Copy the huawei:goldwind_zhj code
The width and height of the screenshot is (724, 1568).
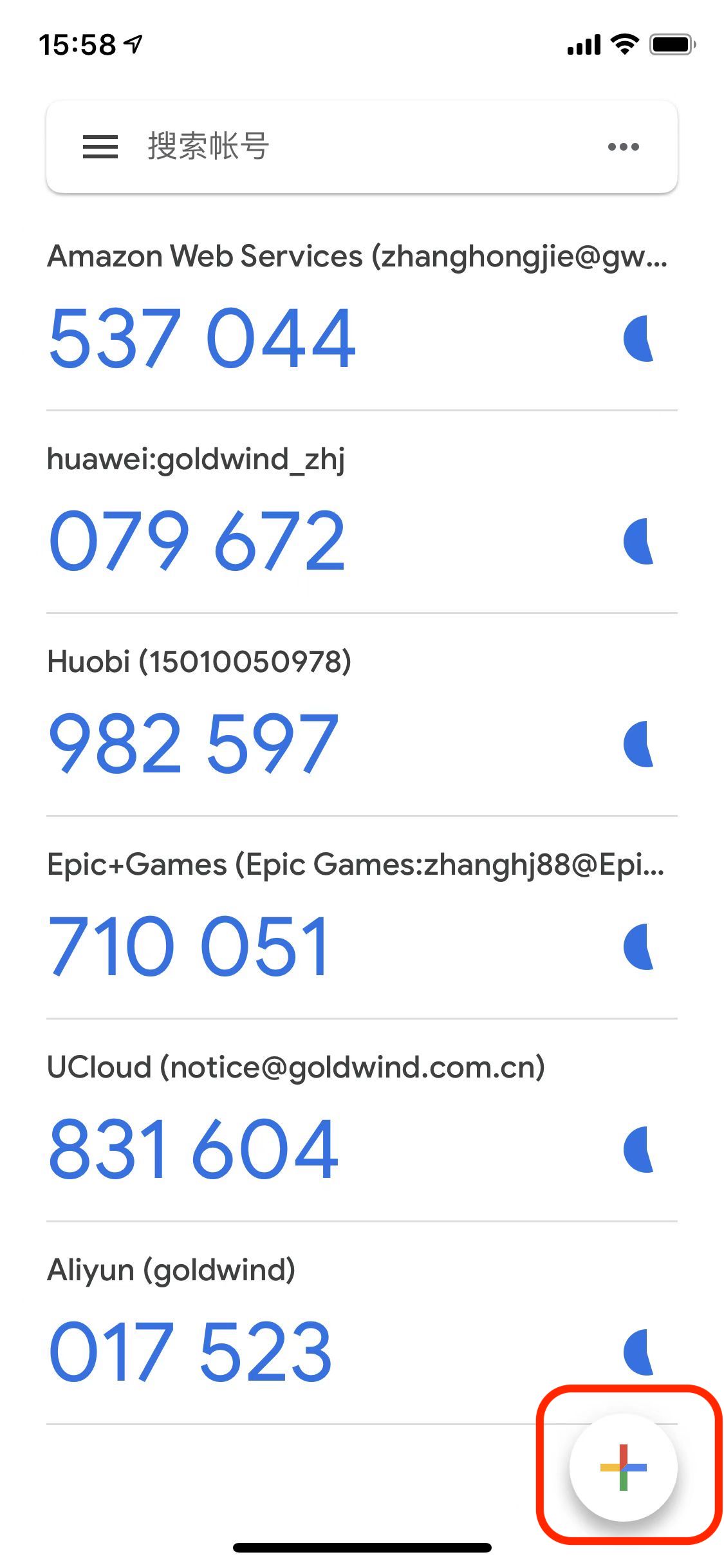197,541
